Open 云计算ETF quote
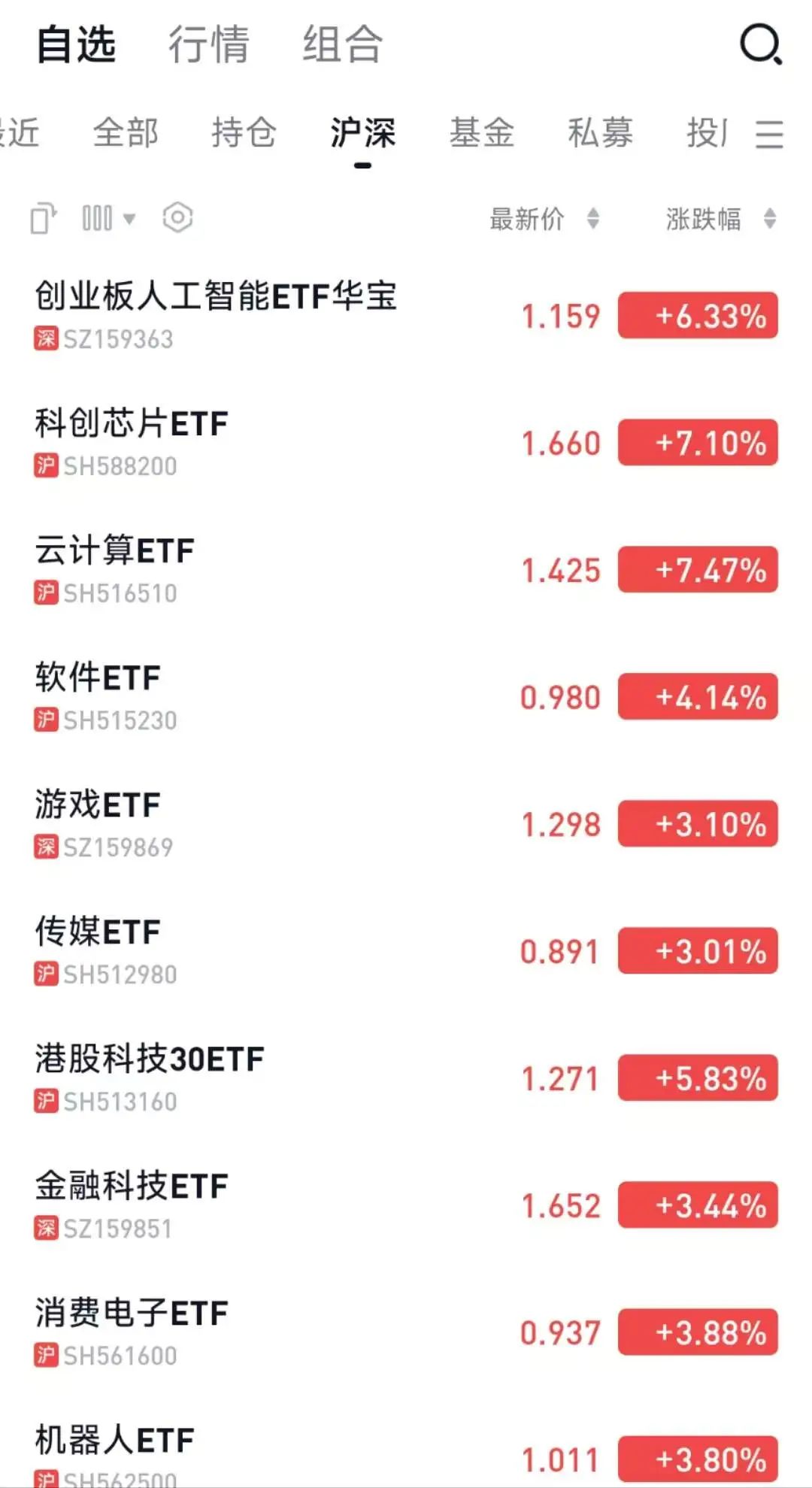The image size is (812, 1488). tap(406, 569)
